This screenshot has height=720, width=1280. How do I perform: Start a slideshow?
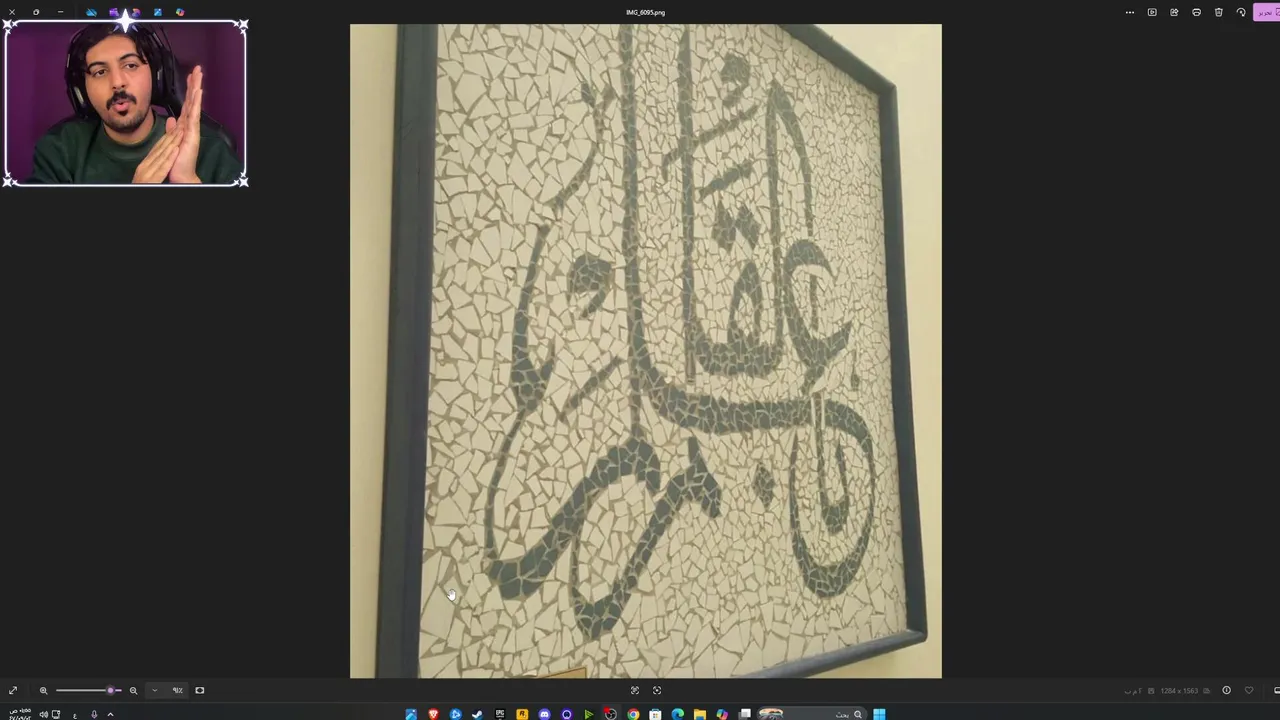coord(1152,12)
